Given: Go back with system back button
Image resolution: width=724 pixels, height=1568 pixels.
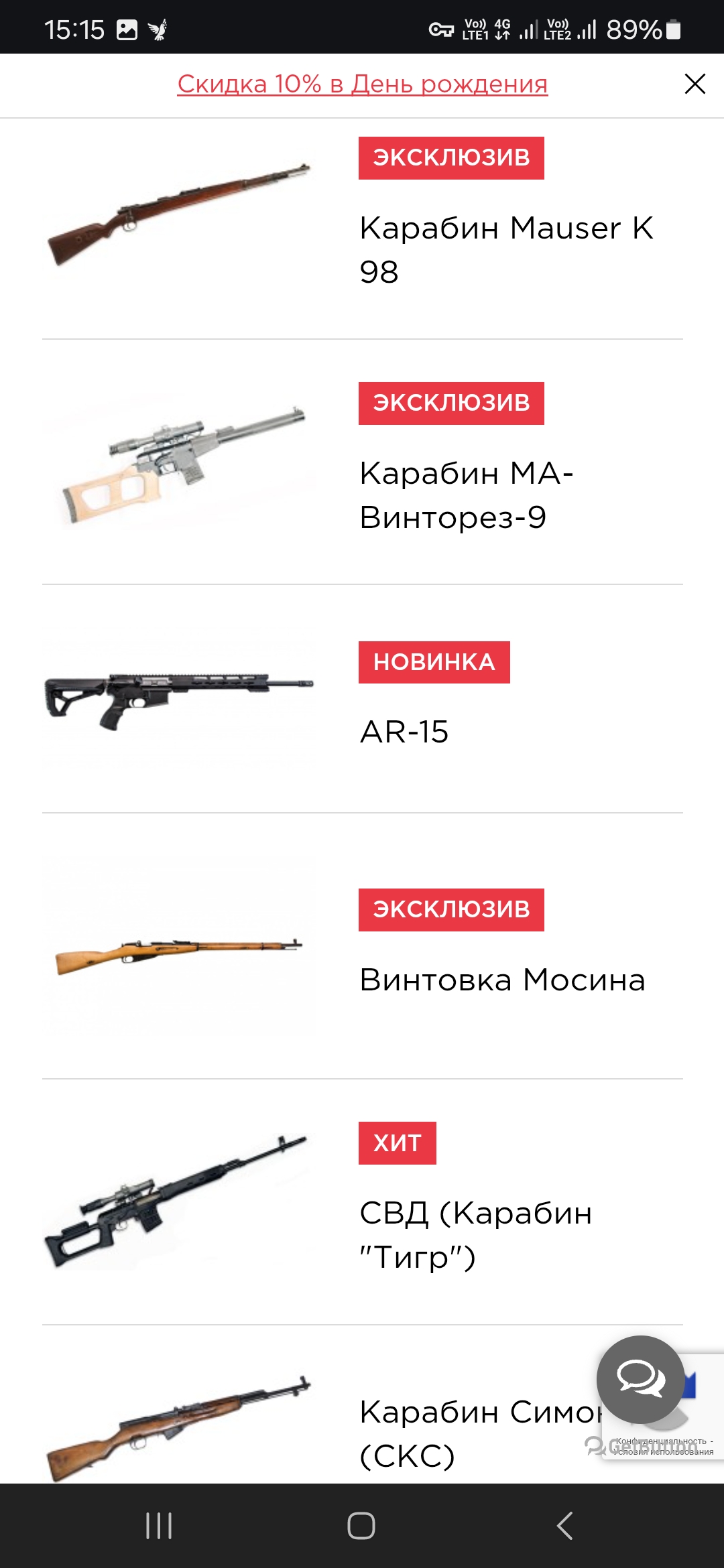Looking at the screenshot, I should [x=564, y=1526].
